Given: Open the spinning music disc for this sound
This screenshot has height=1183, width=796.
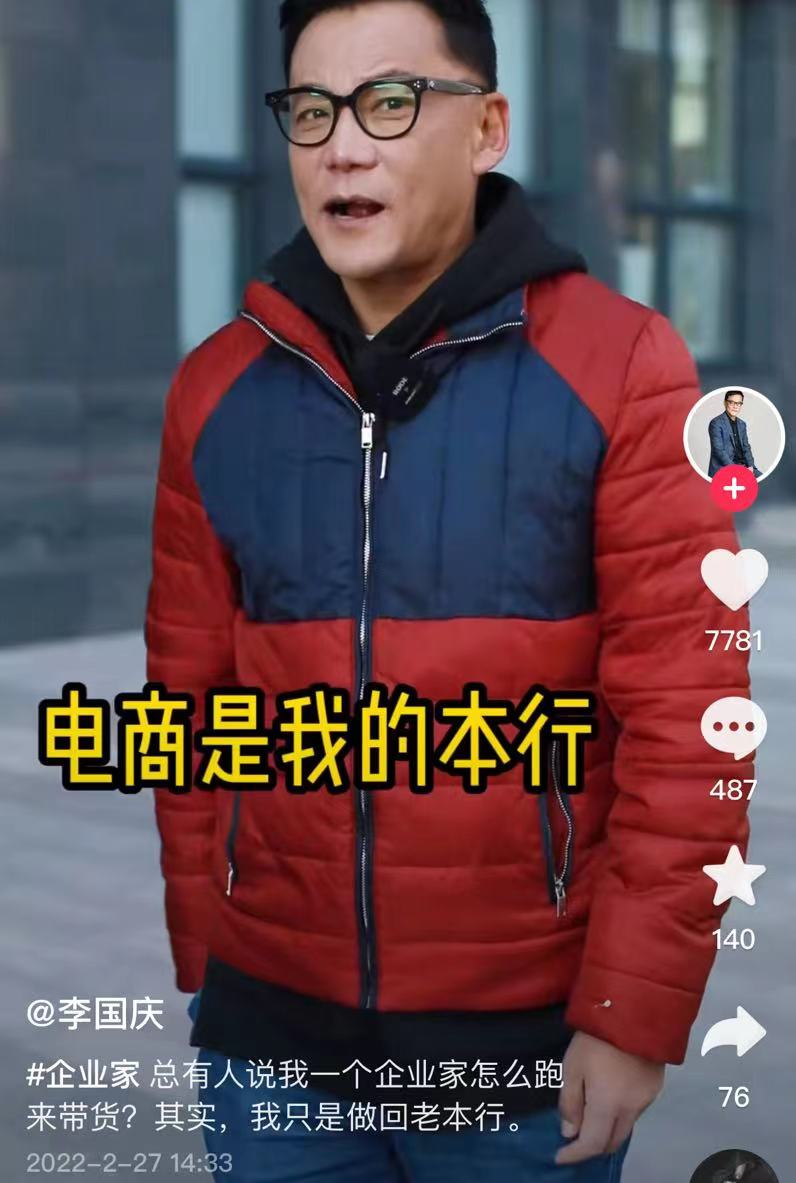Looking at the screenshot, I should [734, 1170].
